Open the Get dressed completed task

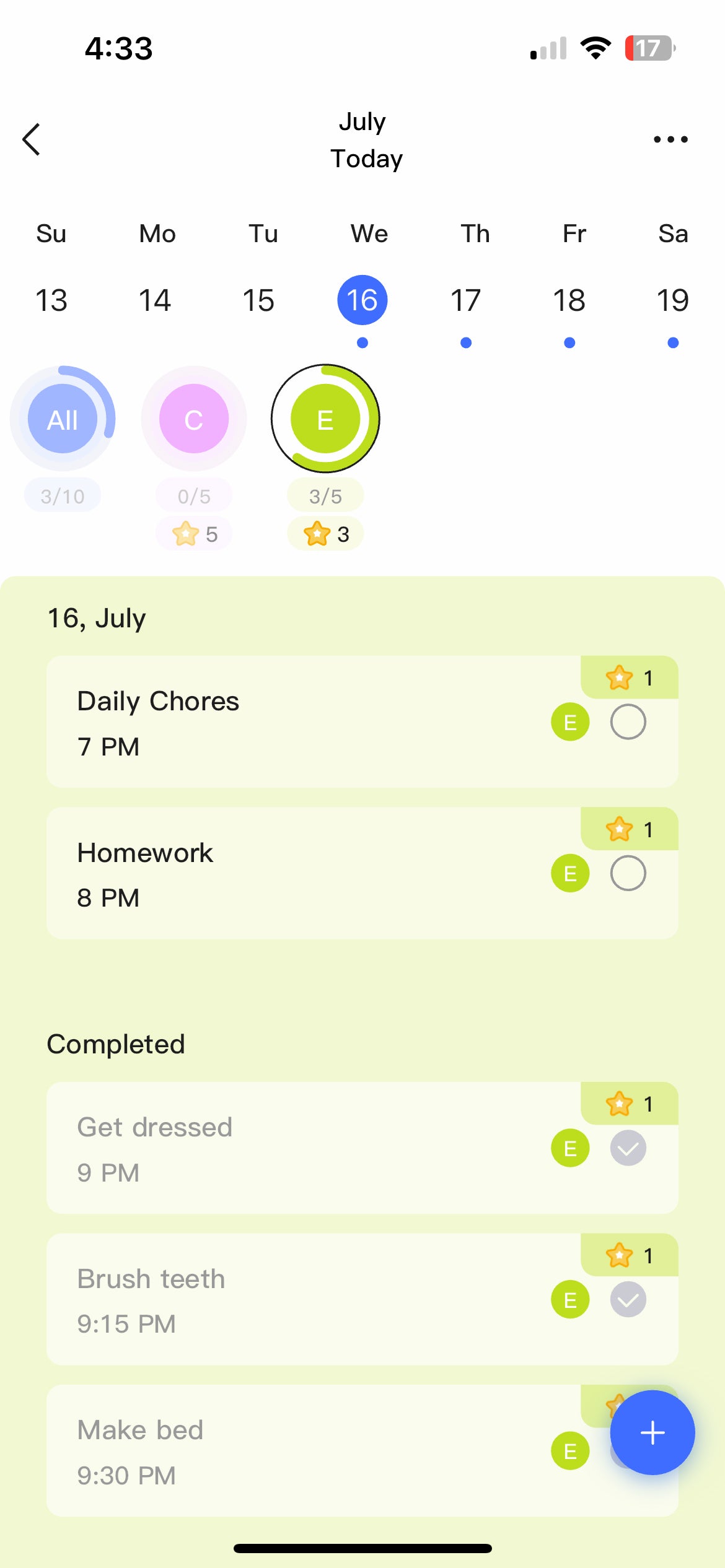coord(279,1148)
